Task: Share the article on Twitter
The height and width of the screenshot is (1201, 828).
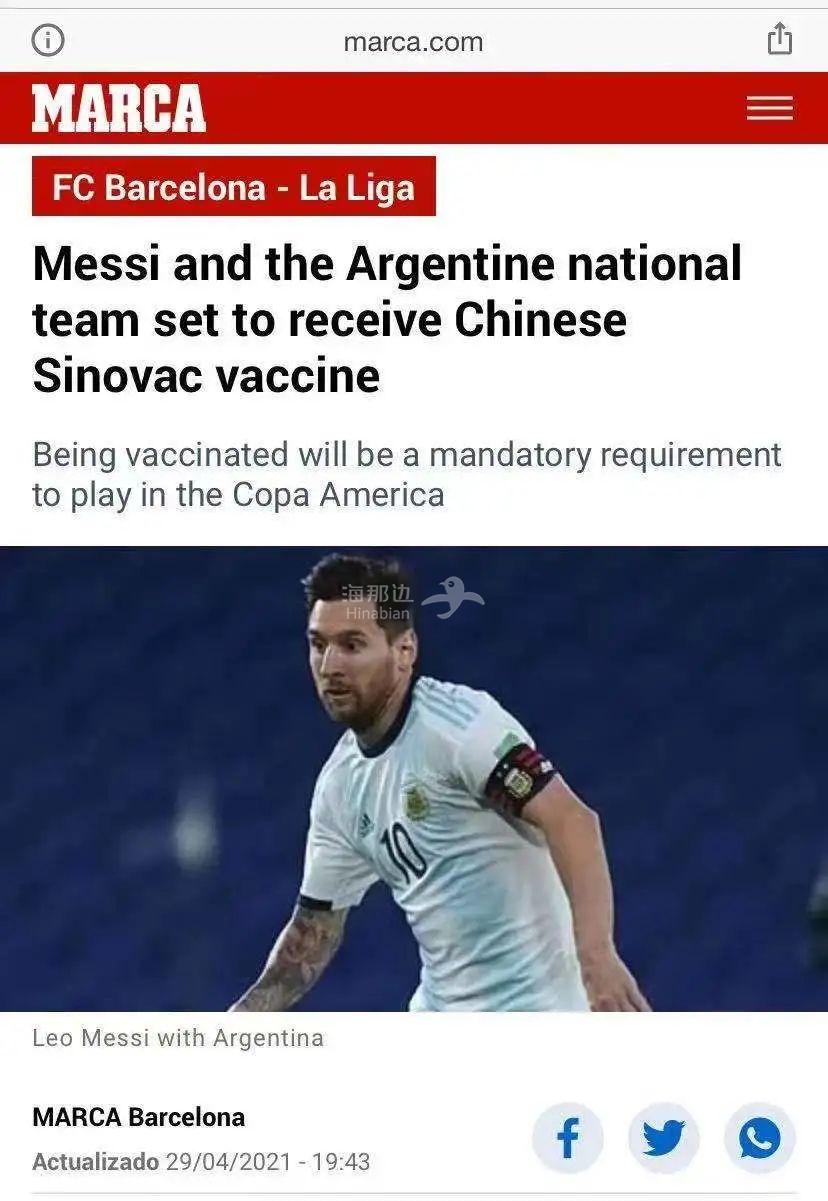Action: (x=664, y=1136)
